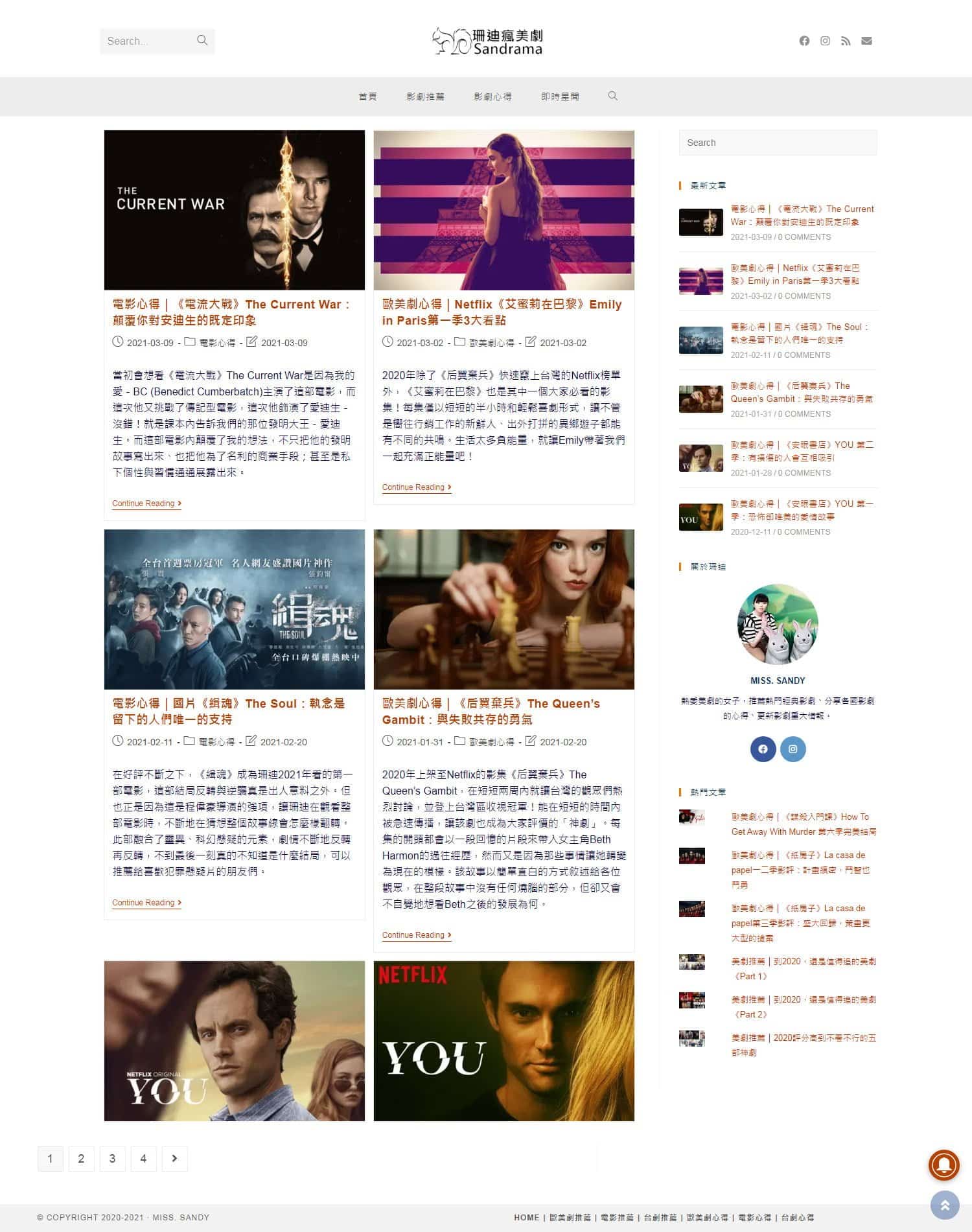This screenshot has width=972, height=1232.
Task: Open 影劇心得 navigation item
Action: tap(492, 97)
